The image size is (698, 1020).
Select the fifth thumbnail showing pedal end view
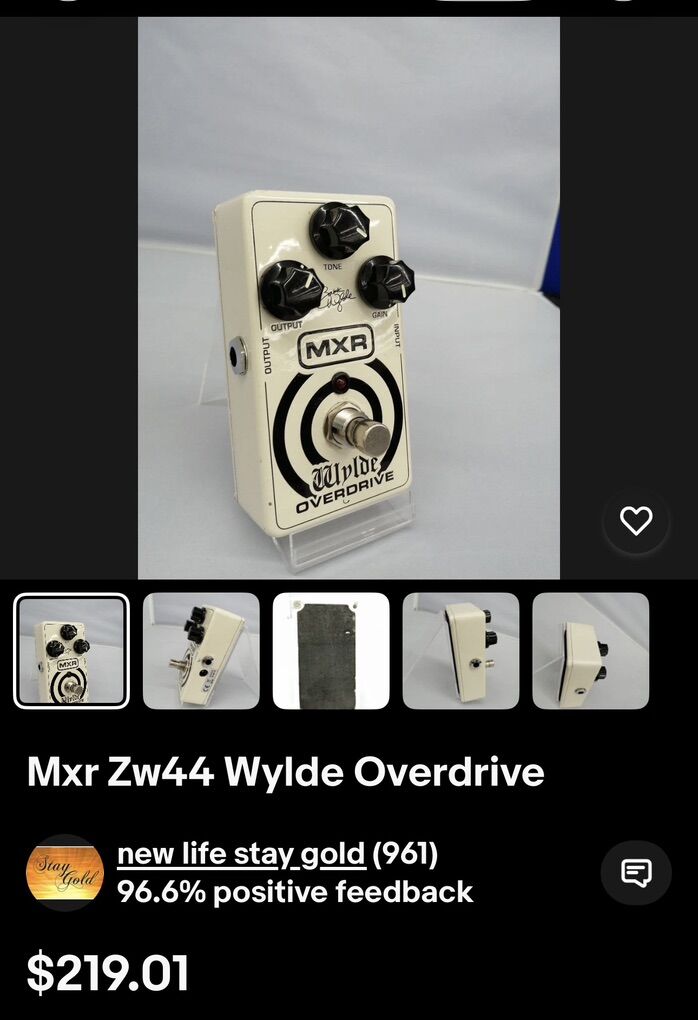[591, 651]
